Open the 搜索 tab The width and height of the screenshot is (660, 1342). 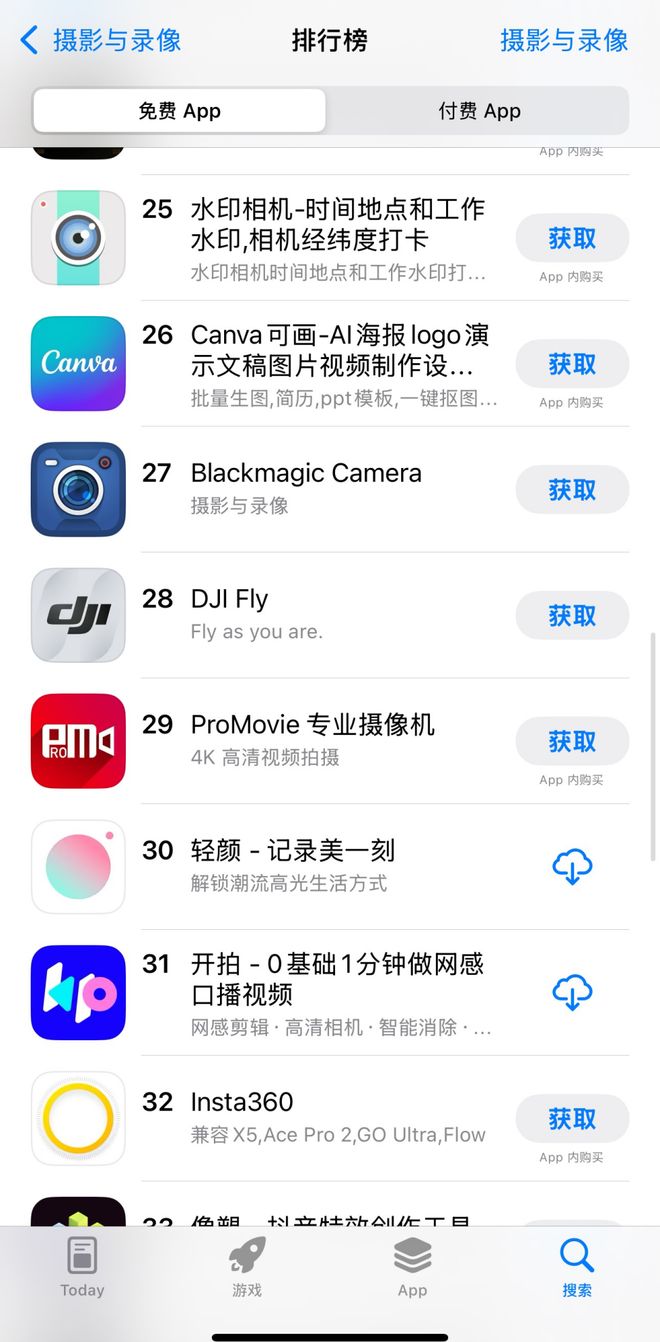click(577, 1266)
